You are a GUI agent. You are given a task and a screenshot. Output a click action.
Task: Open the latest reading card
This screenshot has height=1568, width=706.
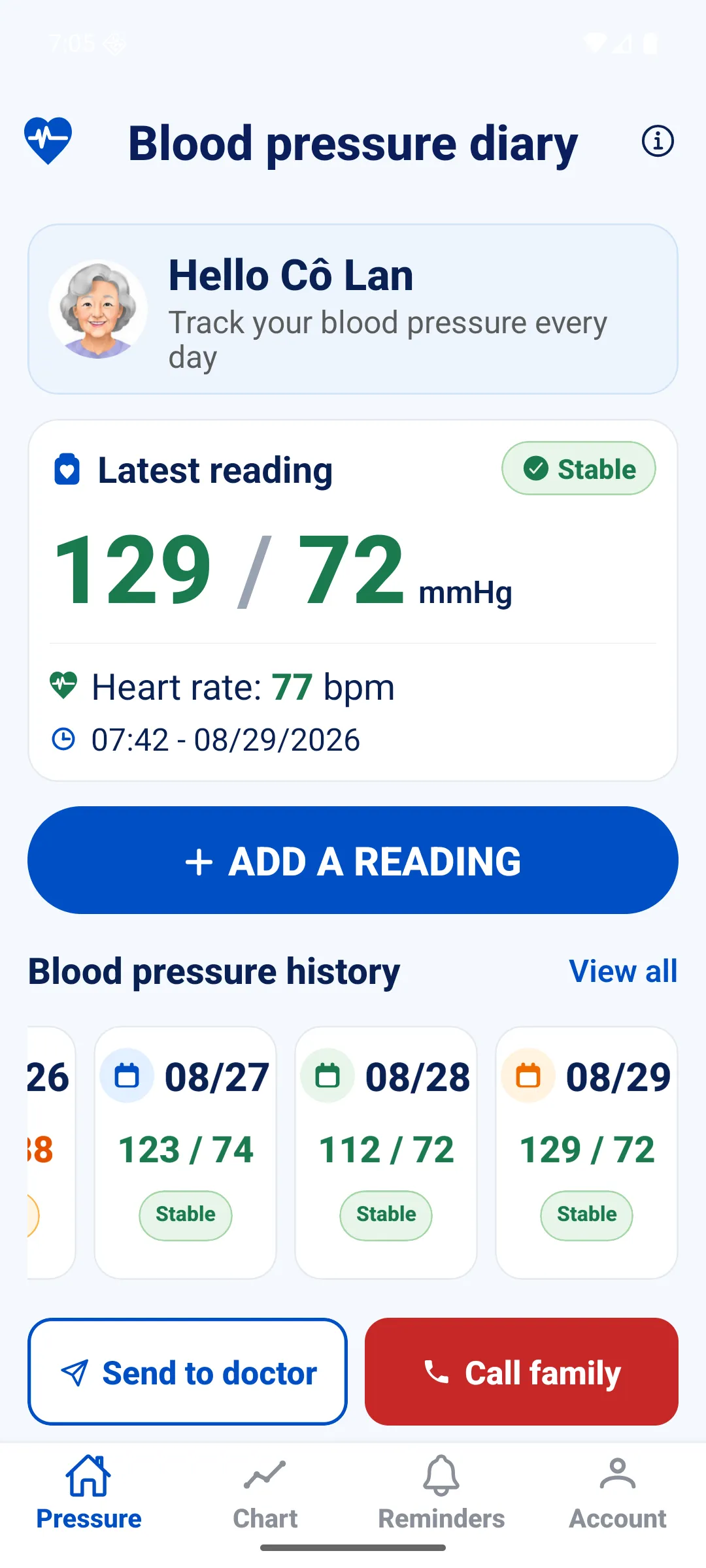tap(353, 600)
